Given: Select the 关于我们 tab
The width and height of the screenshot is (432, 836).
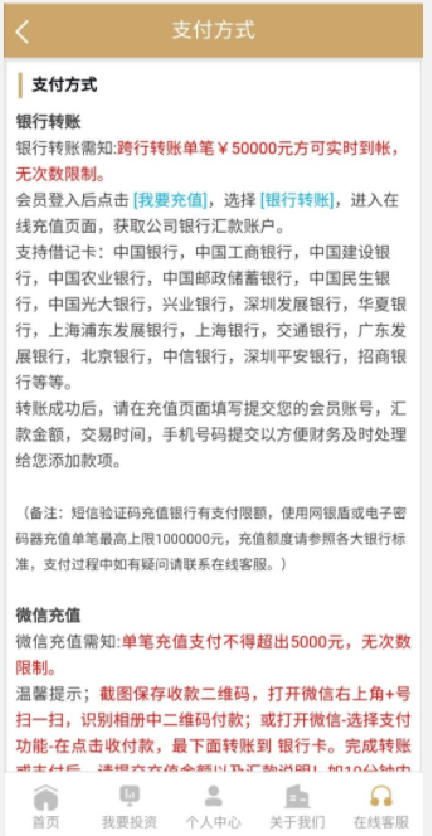Looking at the screenshot, I should tap(298, 807).
